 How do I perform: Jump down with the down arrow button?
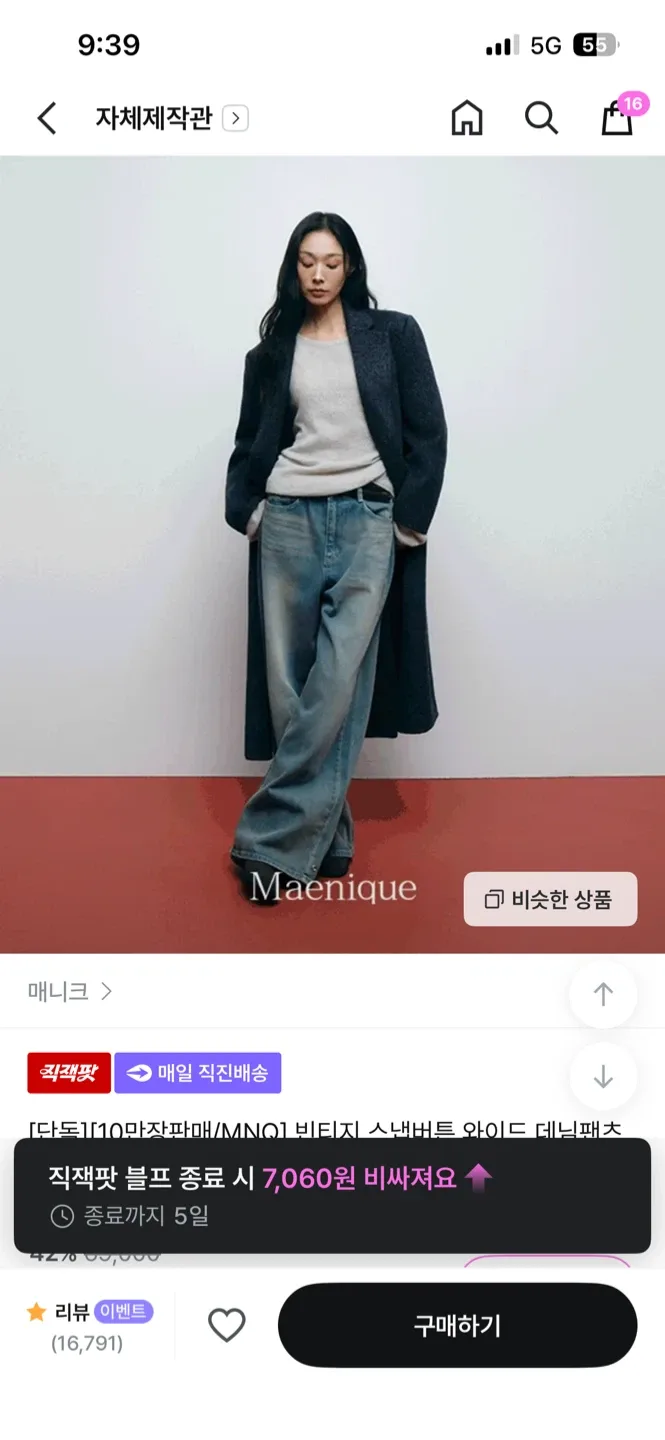pyautogui.click(x=603, y=1076)
